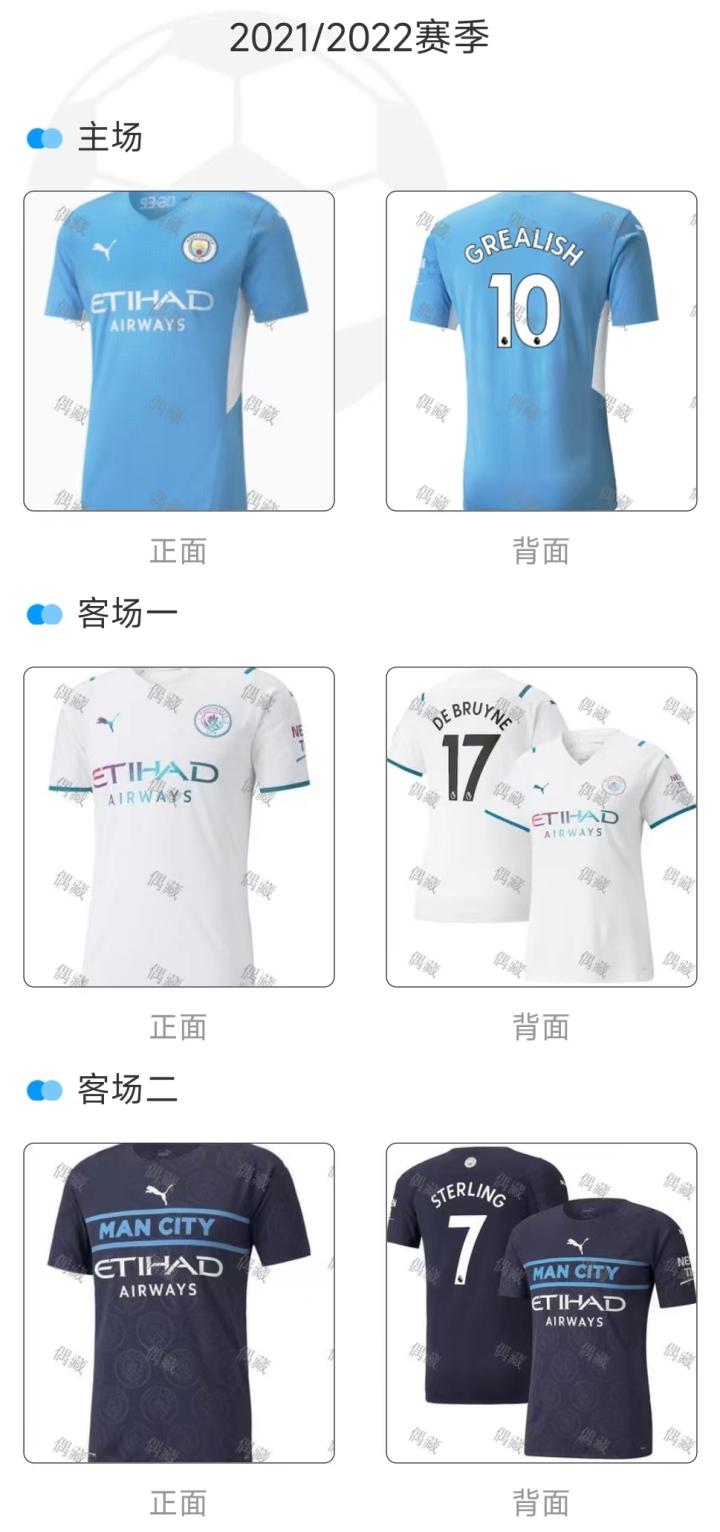This screenshot has width=720, height=1532.
Task: Enlarge the white away kit front image
Action: point(179,827)
